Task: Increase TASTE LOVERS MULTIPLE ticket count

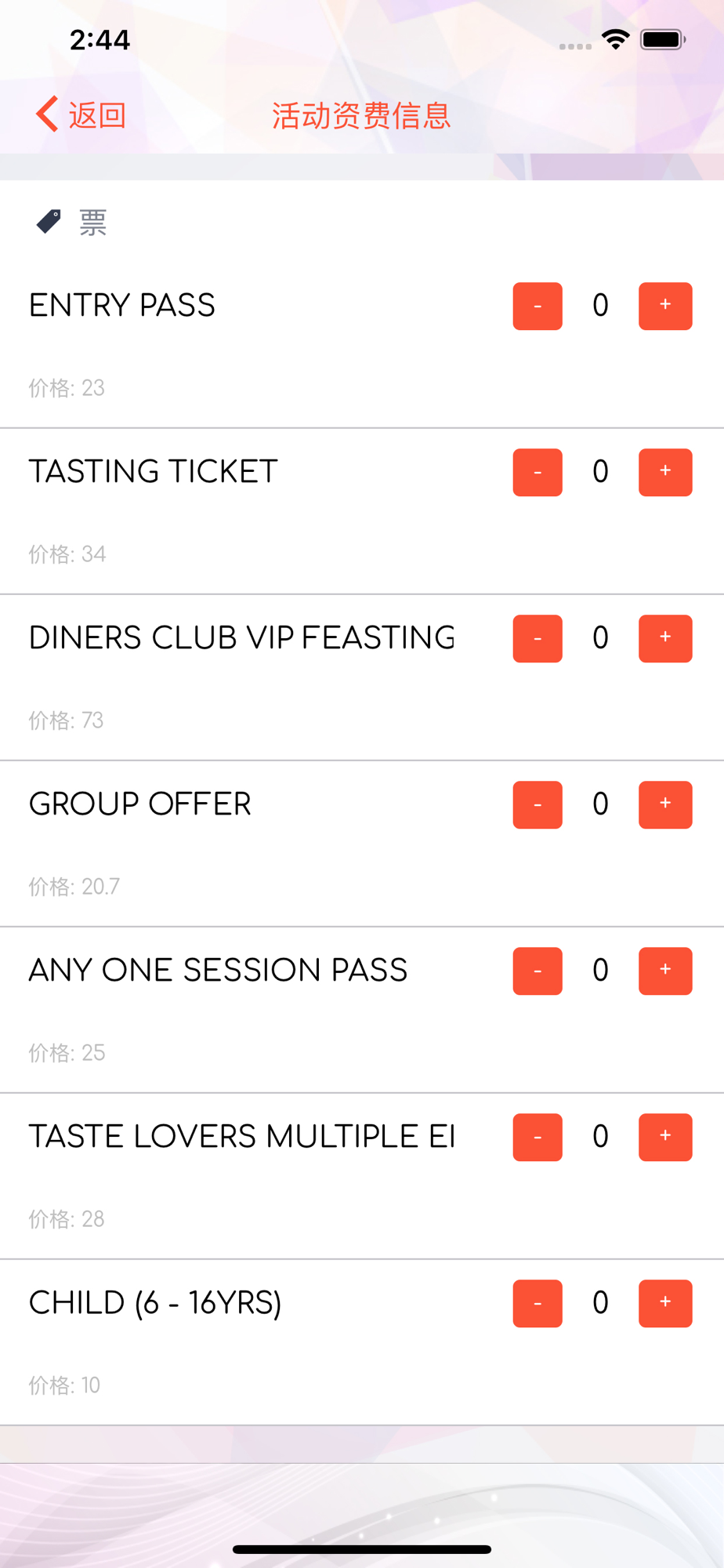Action: (x=665, y=1137)
